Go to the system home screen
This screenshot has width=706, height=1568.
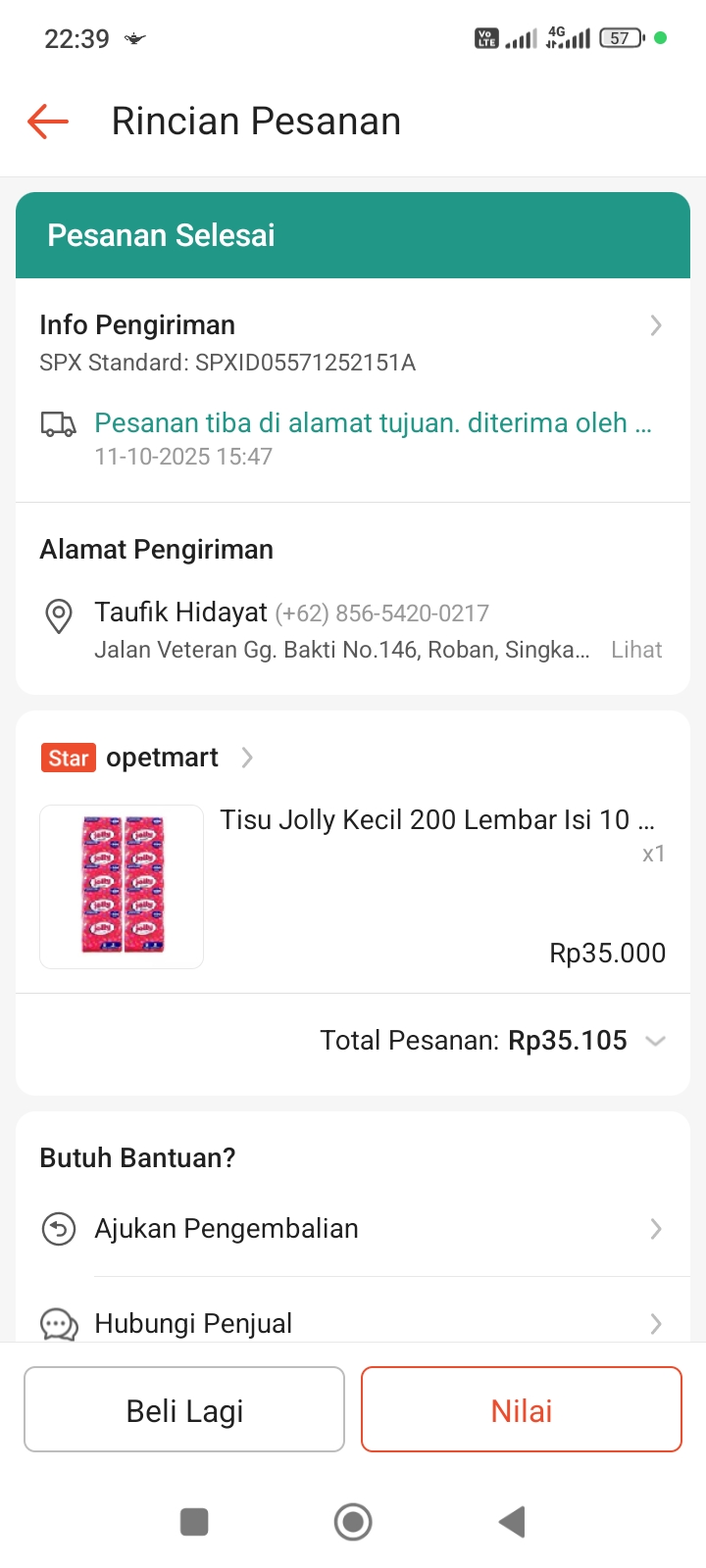point(353,1522)
